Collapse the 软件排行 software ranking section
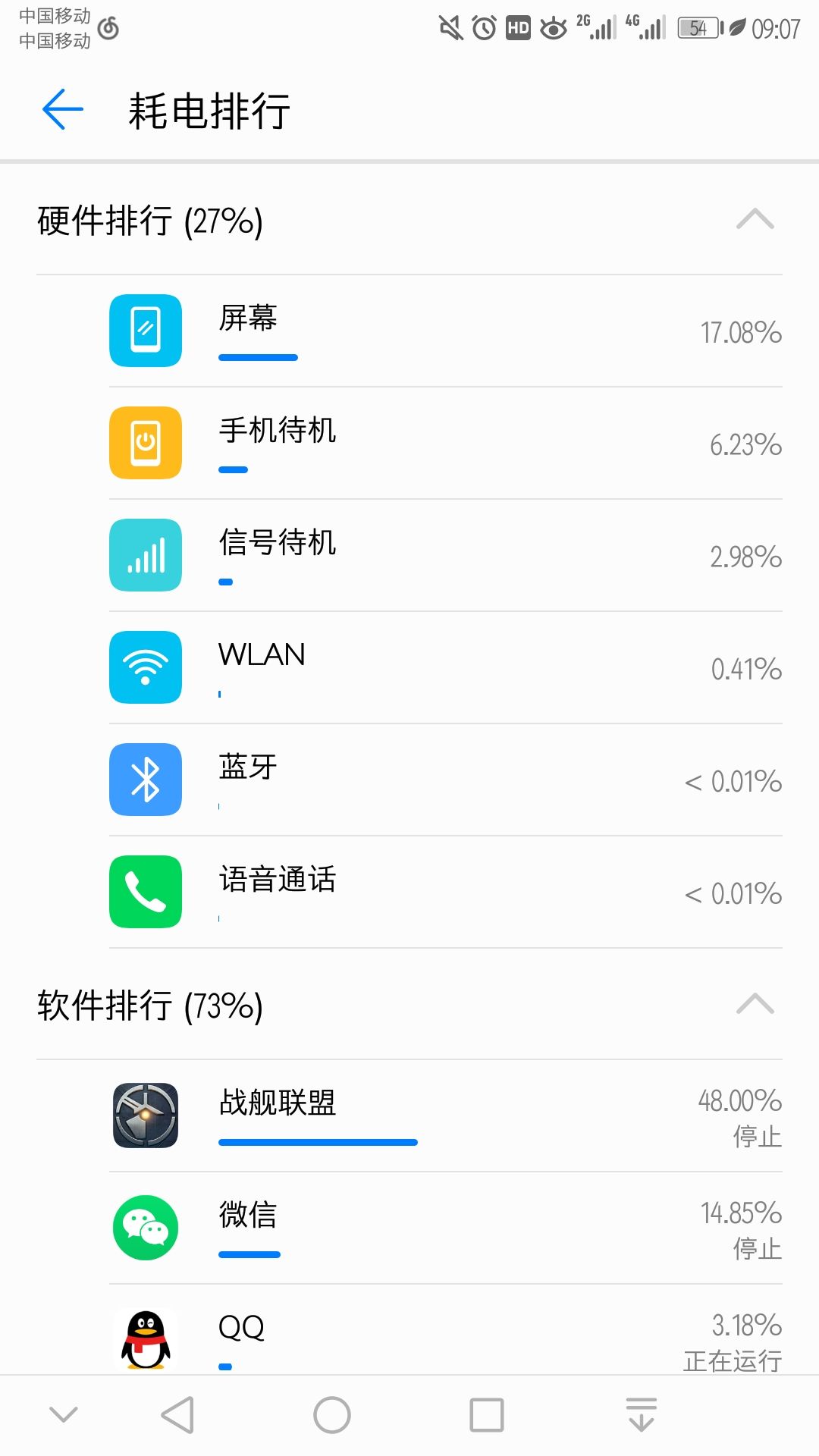The height and width of the screenshot is (1456, 819). [754, 1005]
